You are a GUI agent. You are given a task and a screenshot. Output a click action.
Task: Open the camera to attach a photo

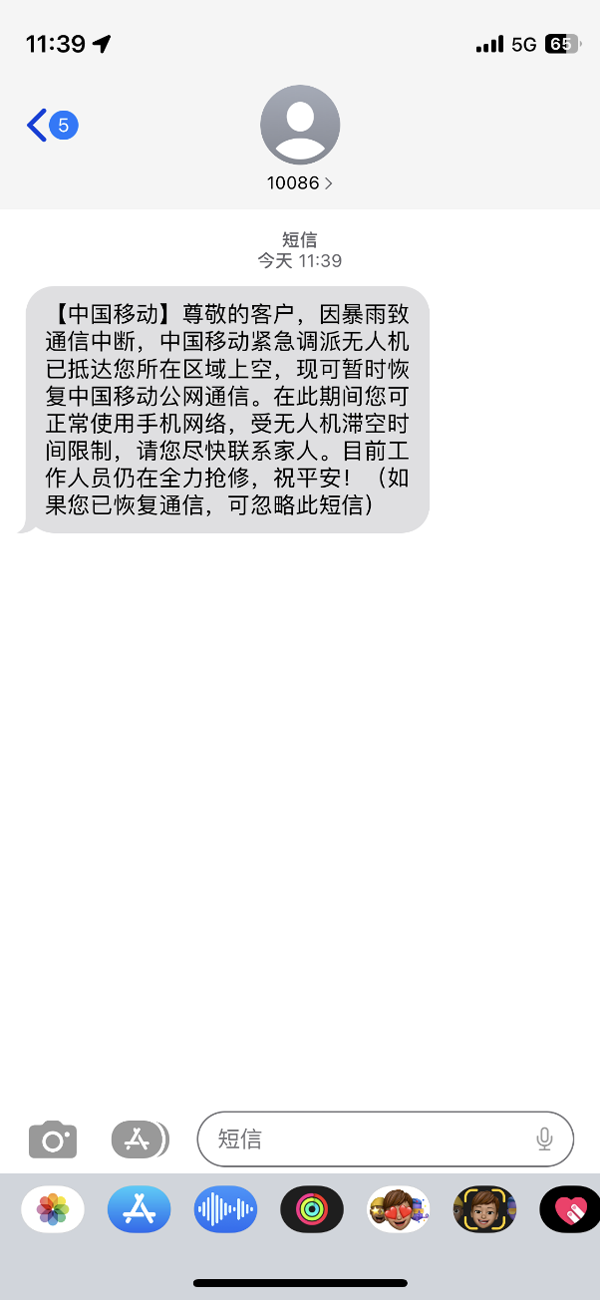pyautogui.click(x=53, y=1138)
